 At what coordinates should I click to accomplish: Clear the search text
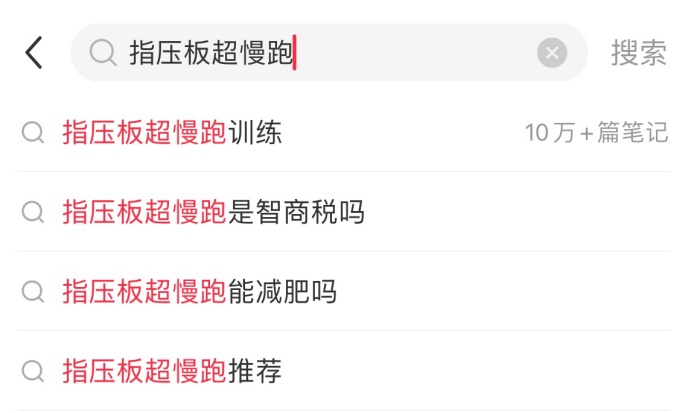coord(552,53)
